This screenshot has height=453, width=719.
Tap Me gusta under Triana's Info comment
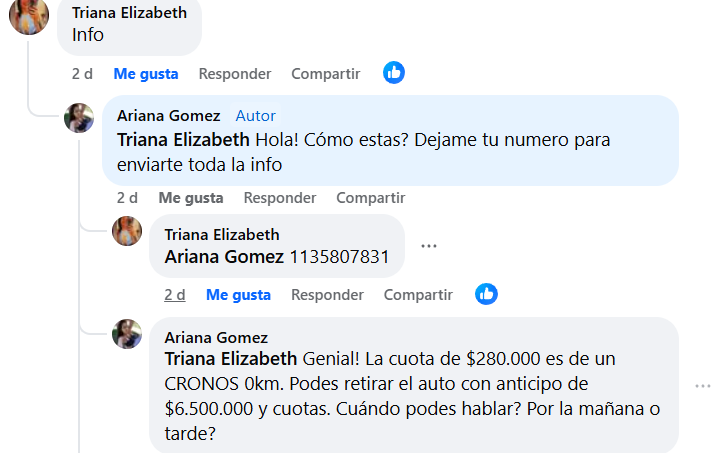coord(146,73)
